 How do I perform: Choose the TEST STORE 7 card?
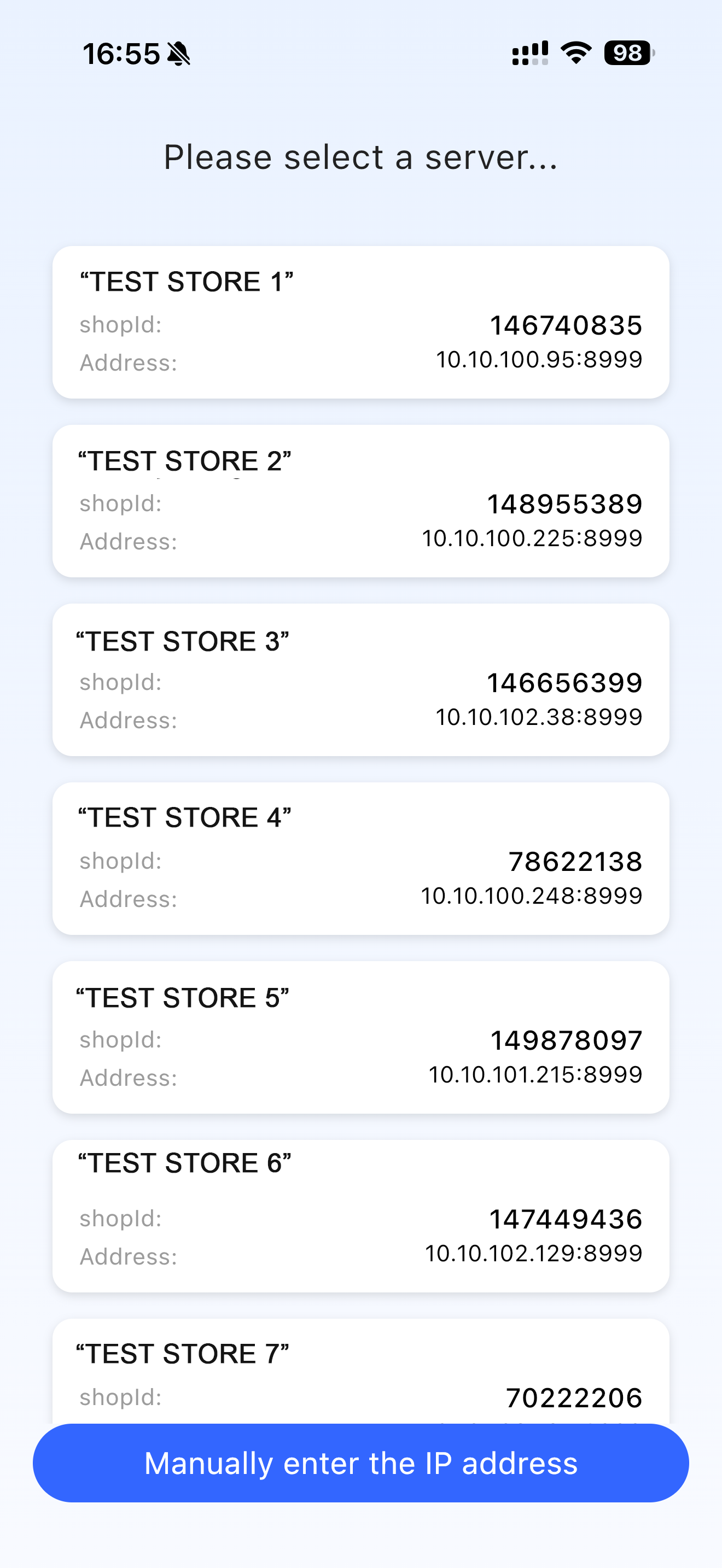click(360, 1373)
